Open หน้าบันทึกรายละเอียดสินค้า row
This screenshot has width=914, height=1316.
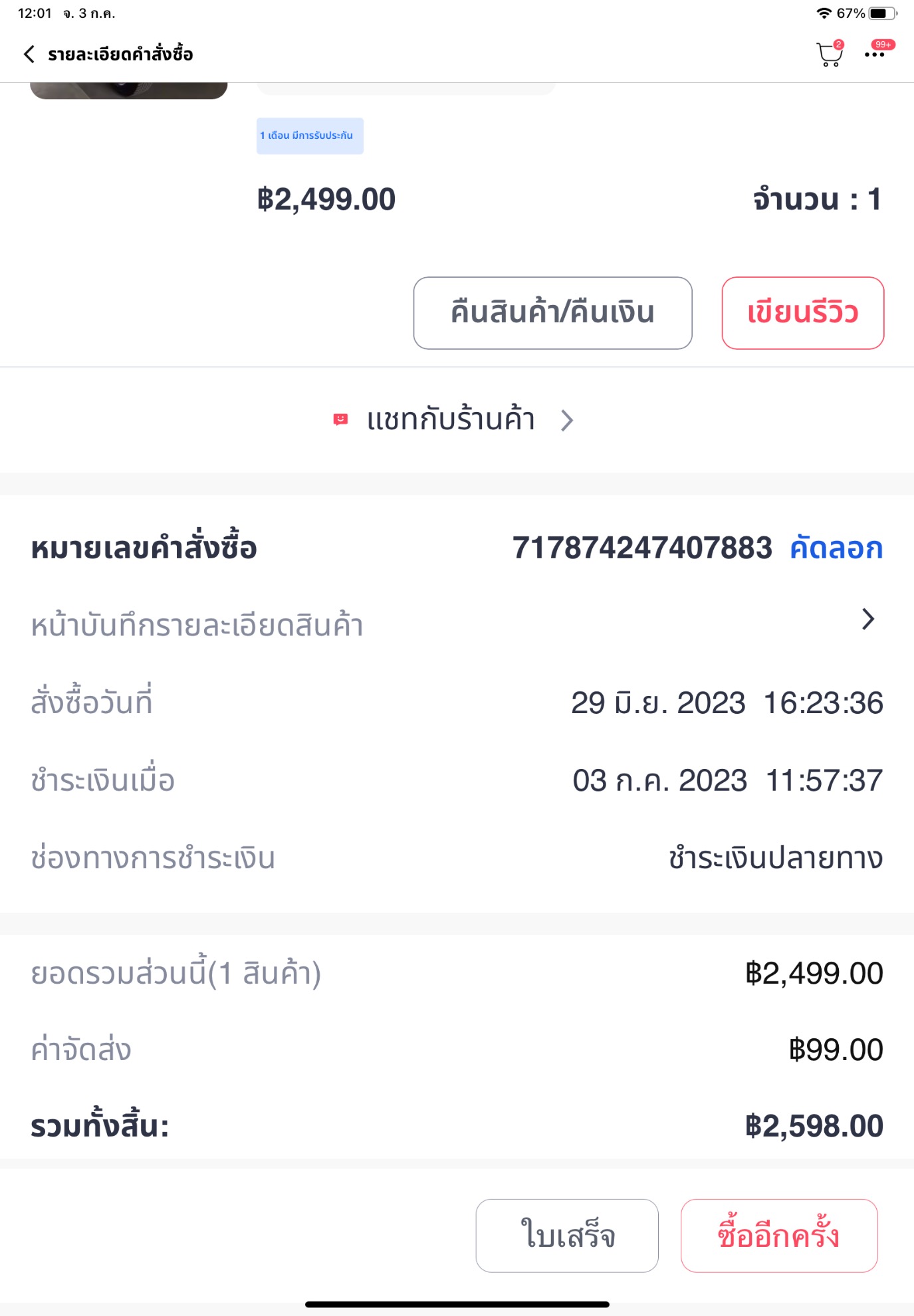[x=457, y=625]
